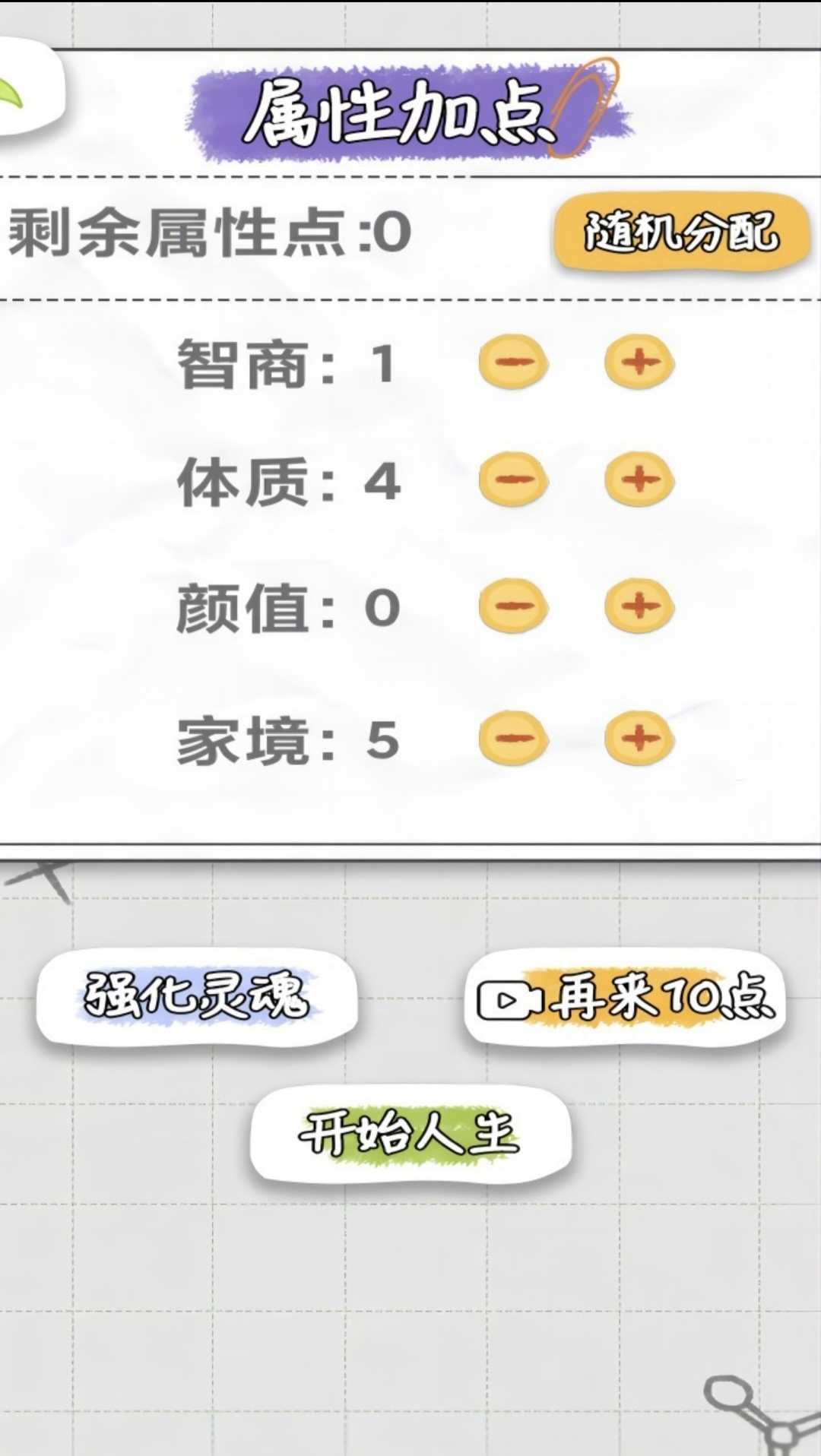821x1456 pixels.
Task: Open the 强化灵魂 option
Action: tap(197, 997)
